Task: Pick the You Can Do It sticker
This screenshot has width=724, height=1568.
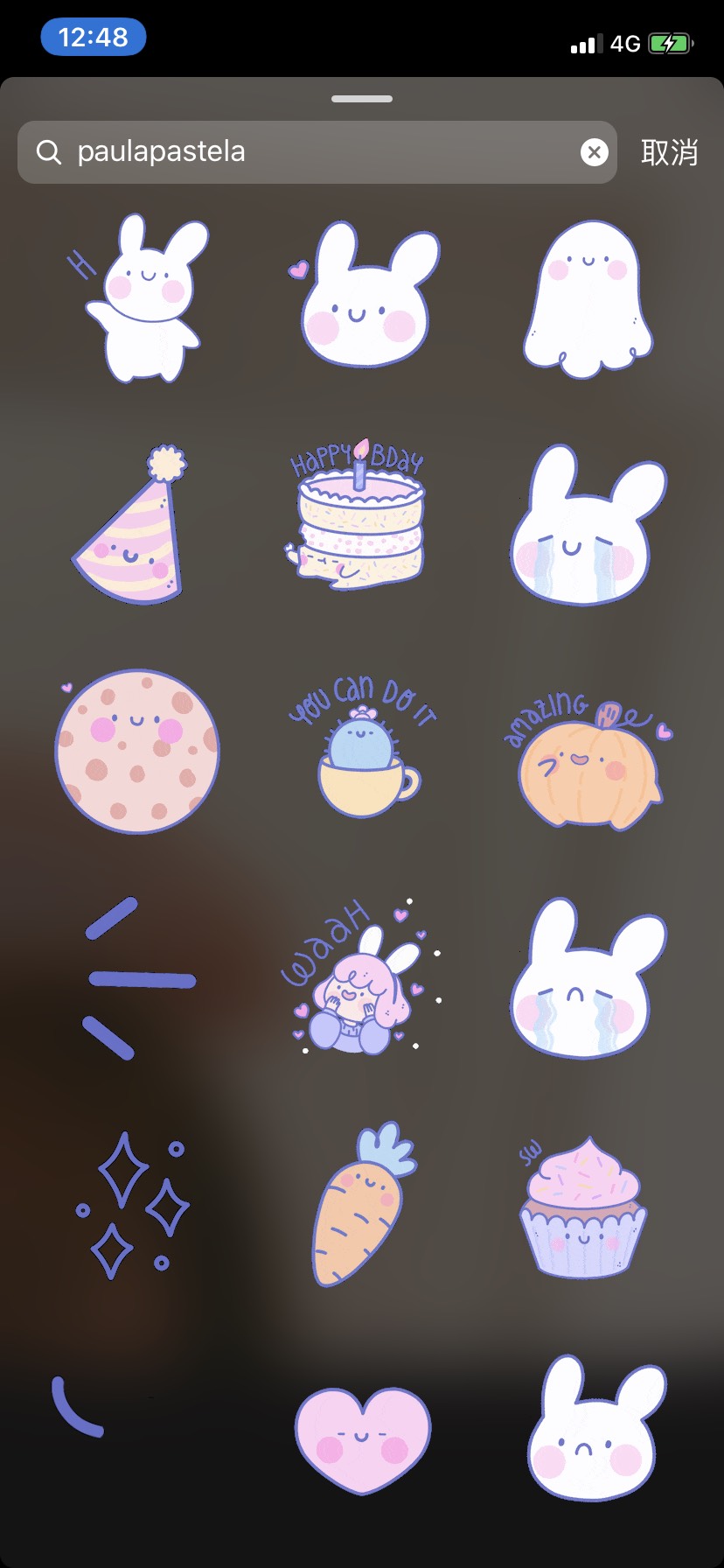Action: click(x=363, y=748)
